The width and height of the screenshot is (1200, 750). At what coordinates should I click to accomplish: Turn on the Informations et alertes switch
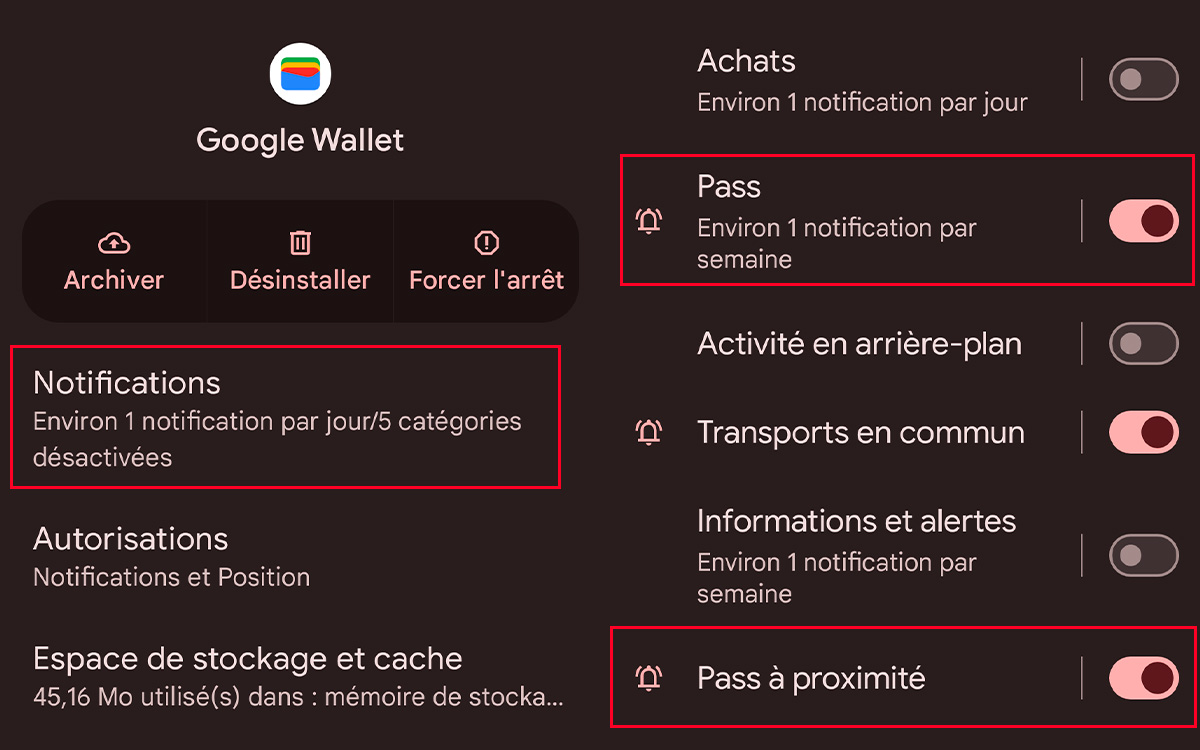point(1143,555)
